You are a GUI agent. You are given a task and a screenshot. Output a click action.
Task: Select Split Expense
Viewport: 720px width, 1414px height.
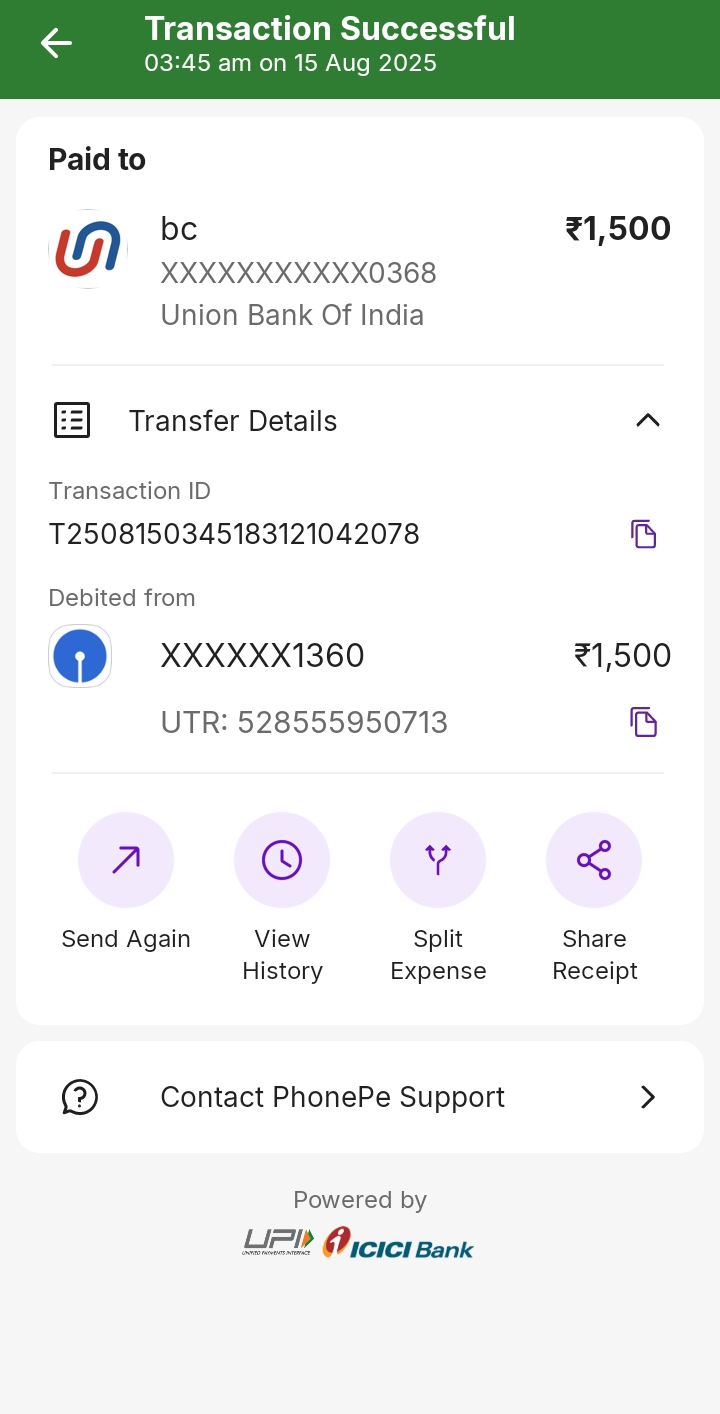click(438, 860)
